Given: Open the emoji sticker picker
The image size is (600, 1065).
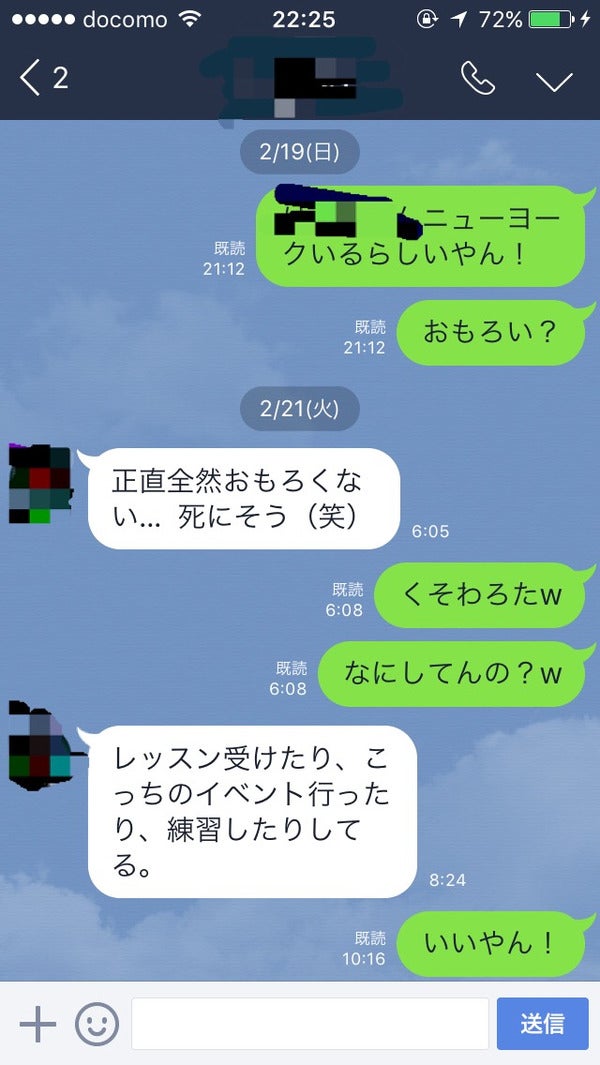Looking at the screenshot, I should [x=97, y=1024].
